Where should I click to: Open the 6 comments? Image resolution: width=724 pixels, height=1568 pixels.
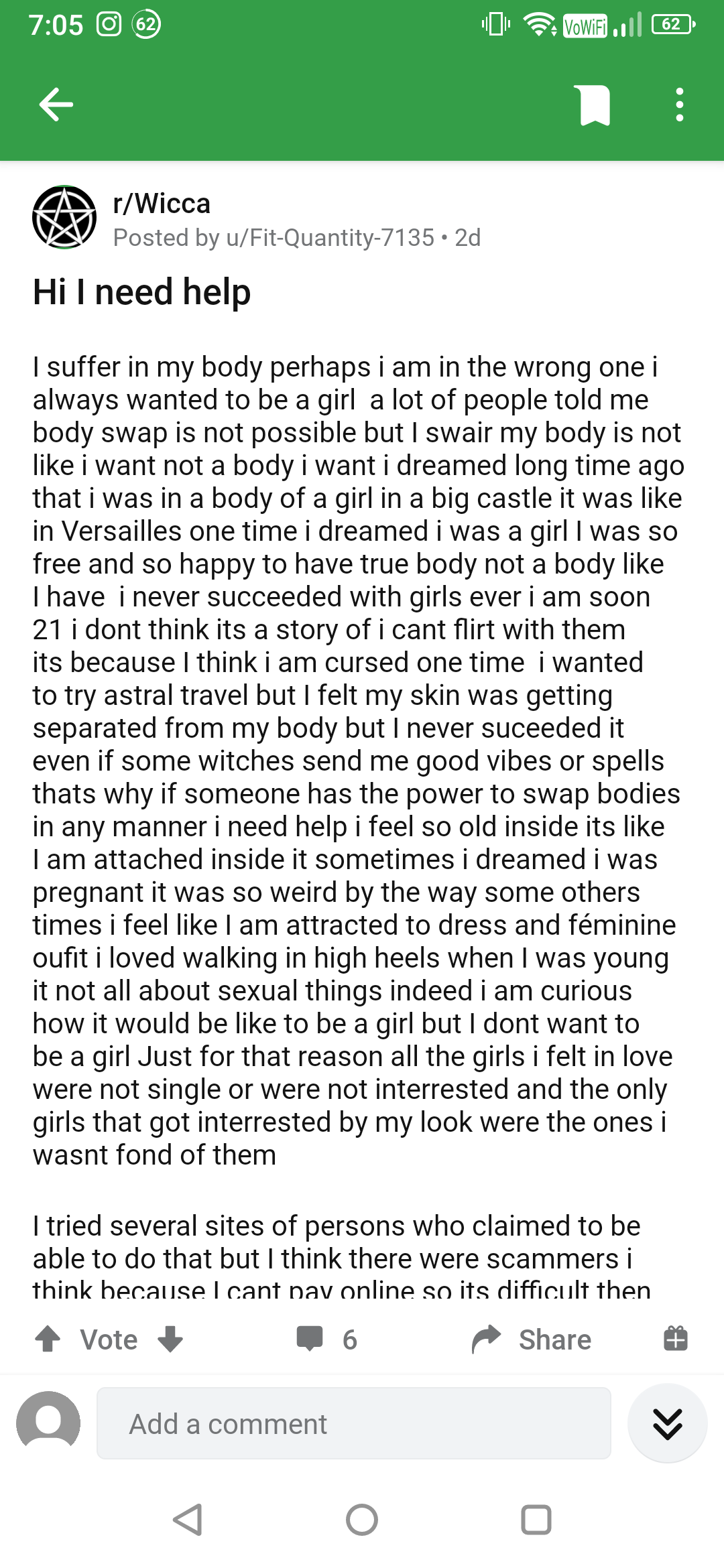(x=326, y=1339)
